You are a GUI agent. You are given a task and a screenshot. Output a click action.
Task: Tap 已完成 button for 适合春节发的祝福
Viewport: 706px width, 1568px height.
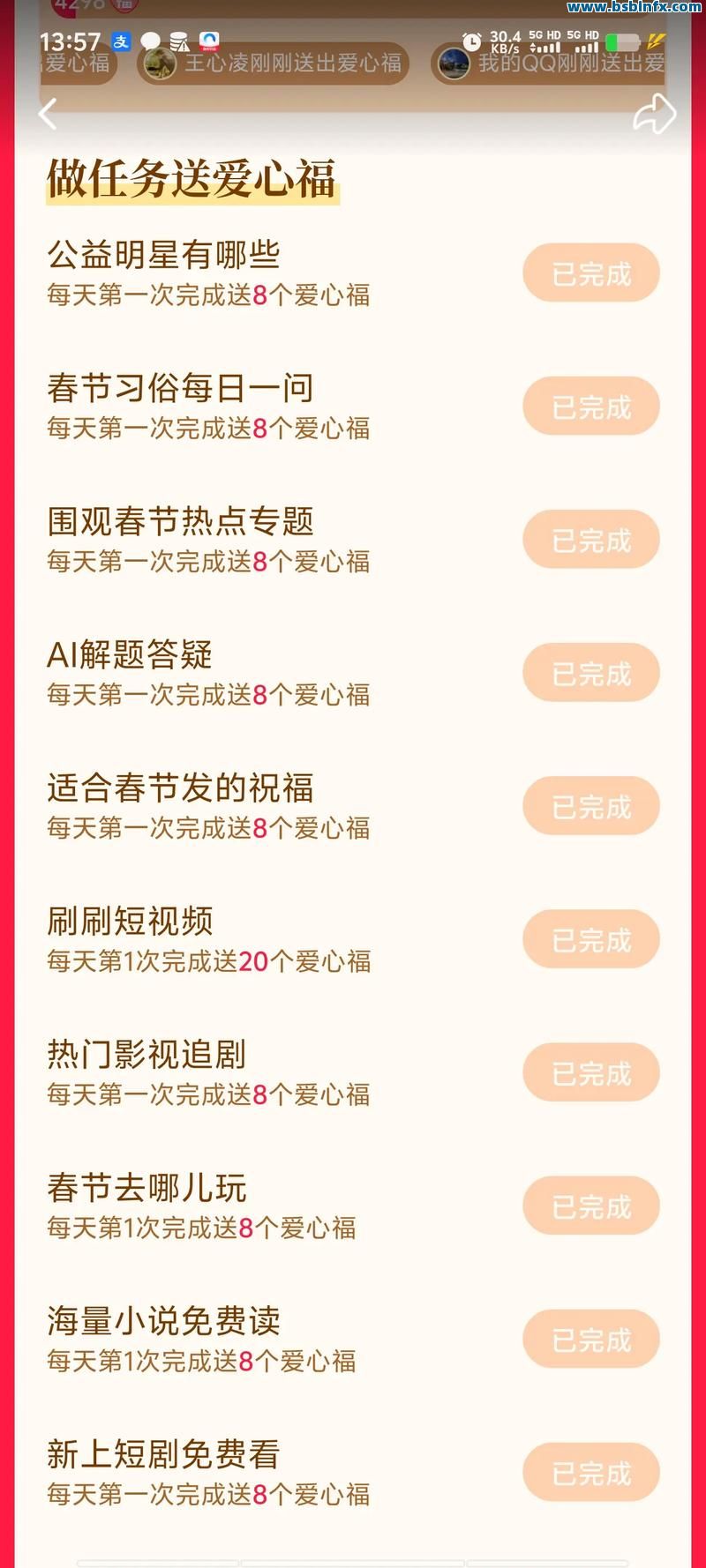pos(591,807)
